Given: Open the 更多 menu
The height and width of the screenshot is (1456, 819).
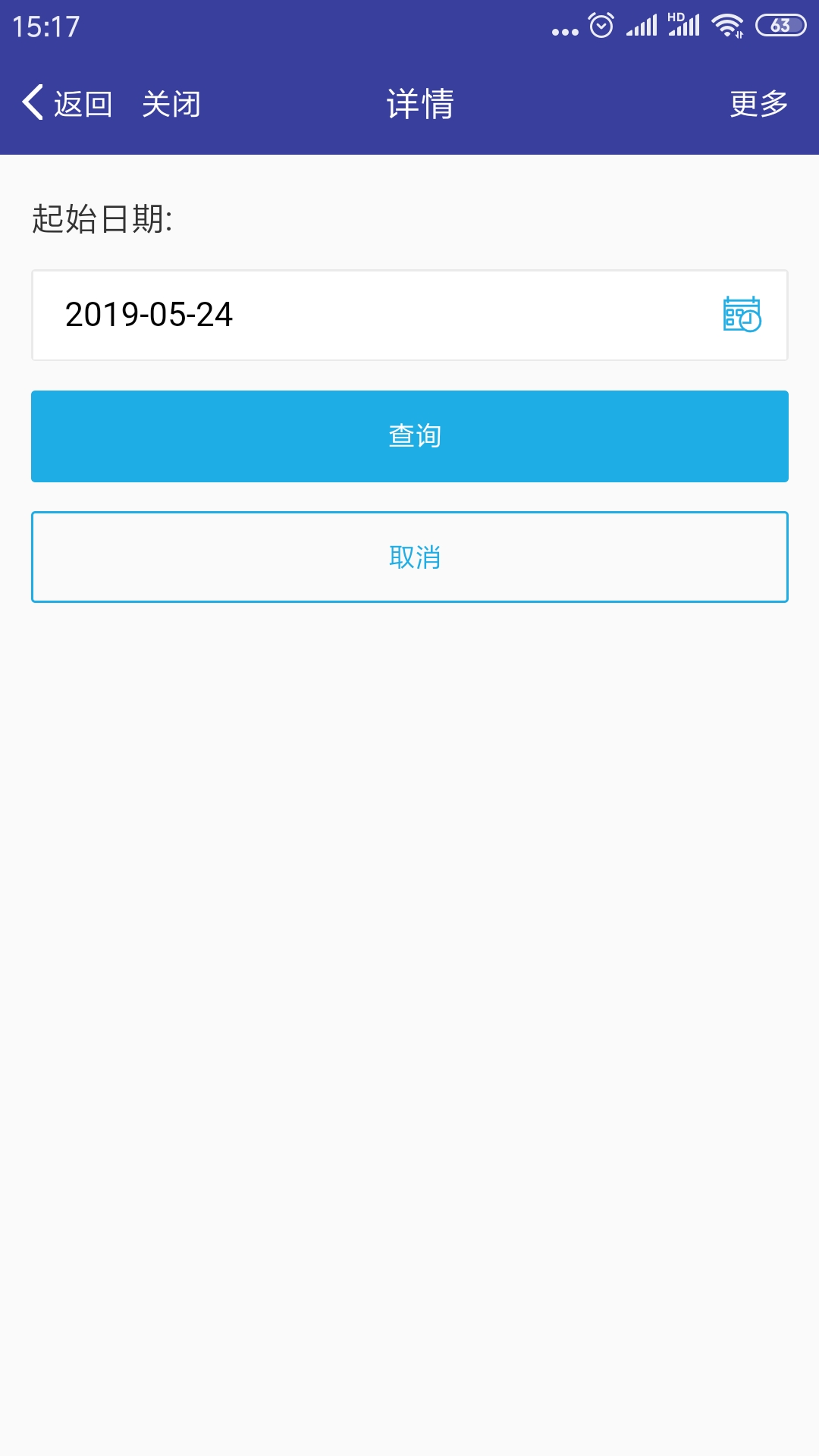Looking at the screenshot, I should click(758, 103).
